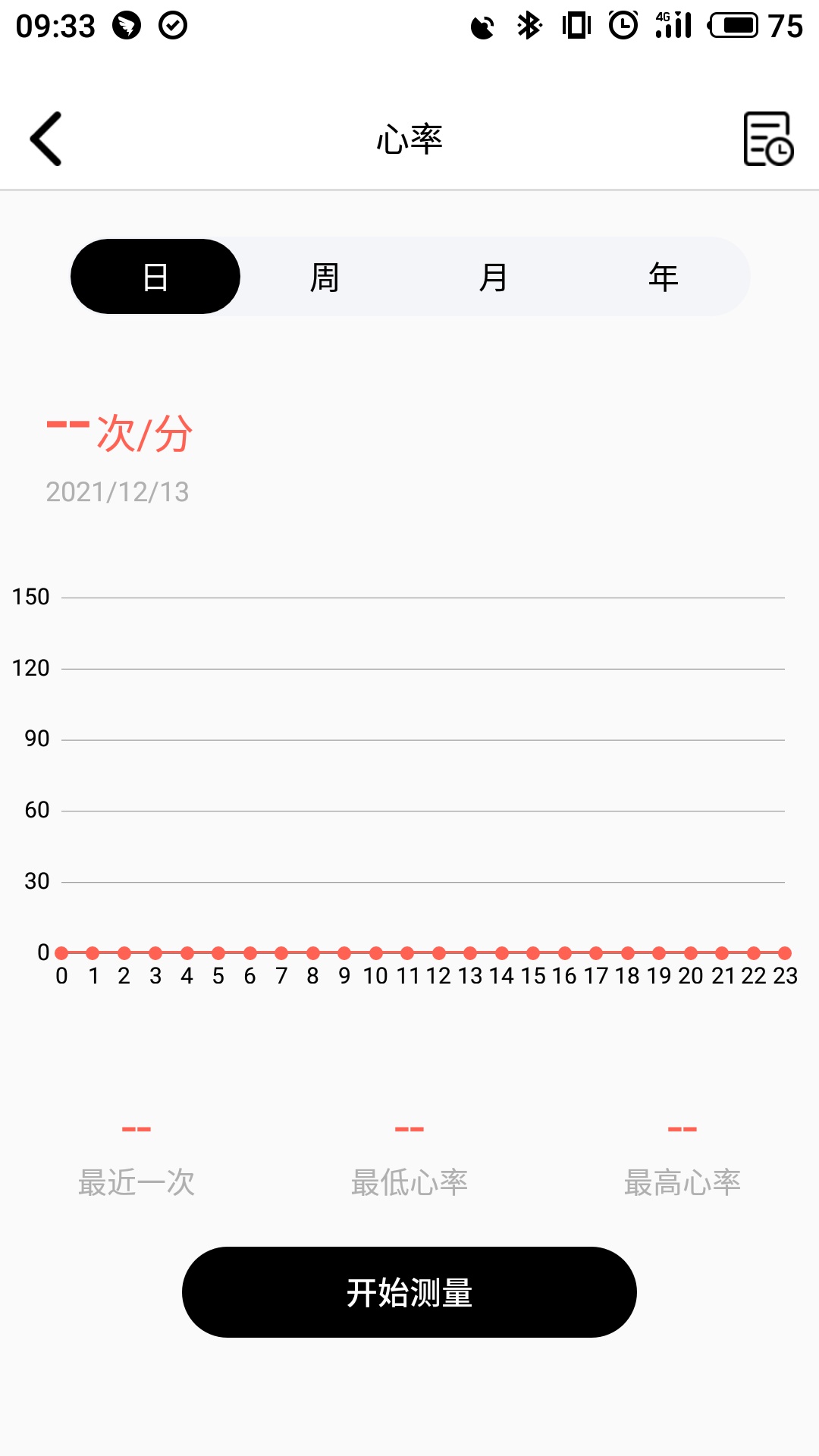
Task: Select the 月 monthly view tab
Action: click(494, 276)
